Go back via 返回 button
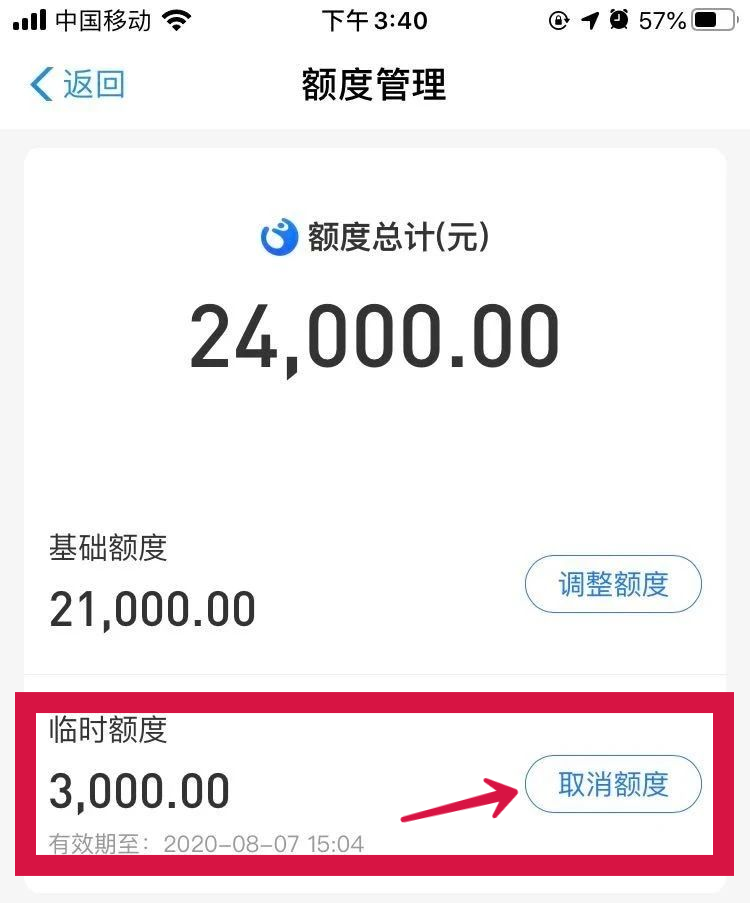Viewport: 750px width, 903px height. click(x=78, y=84)
